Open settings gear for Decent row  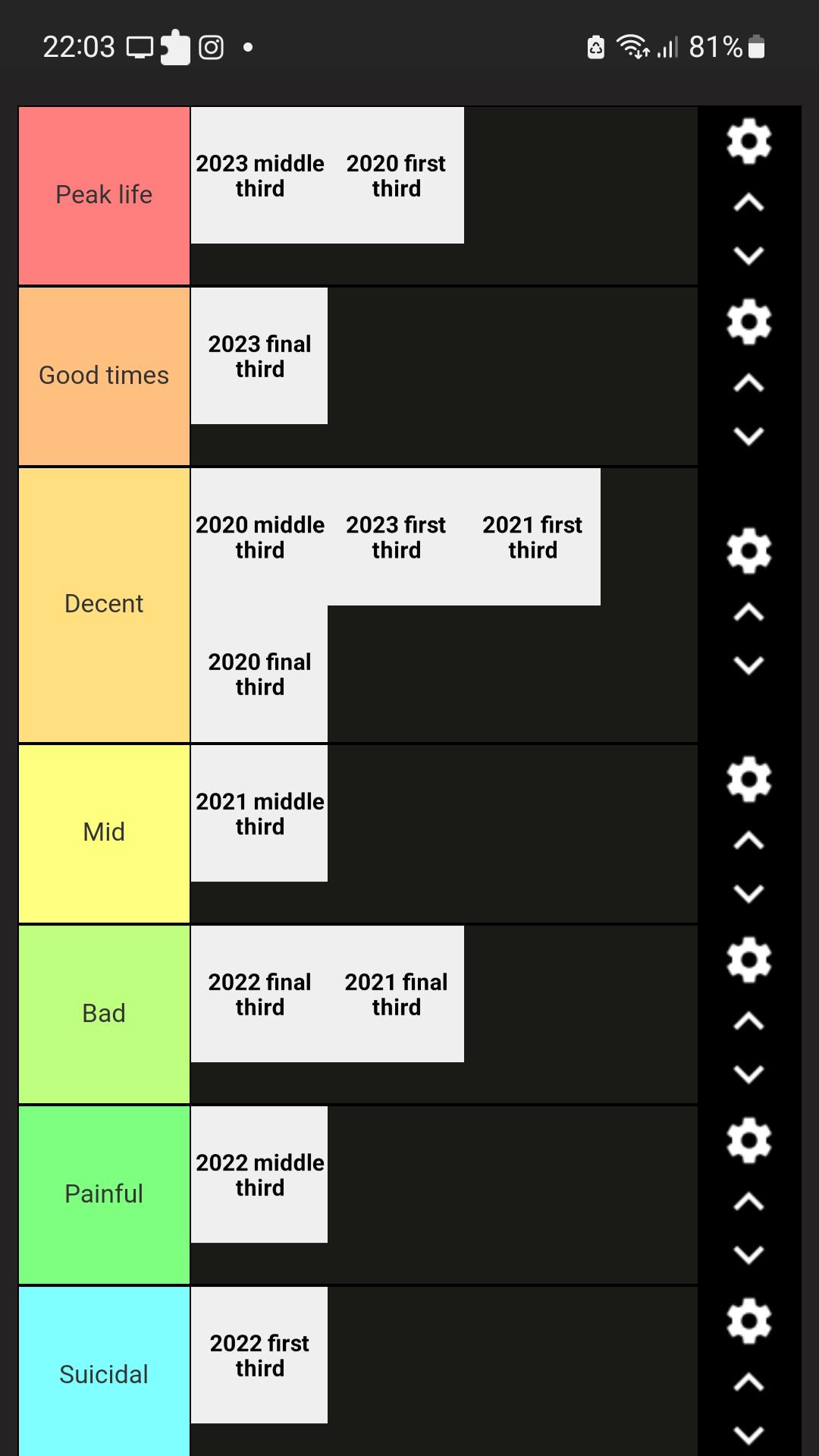click(748, 551)
